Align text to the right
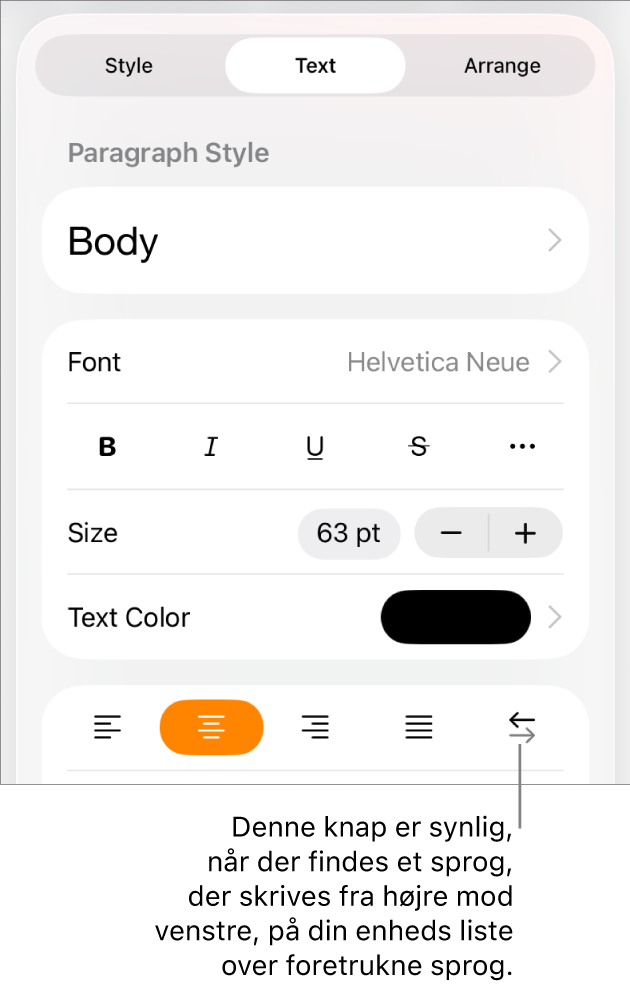 tap(315, 727)
